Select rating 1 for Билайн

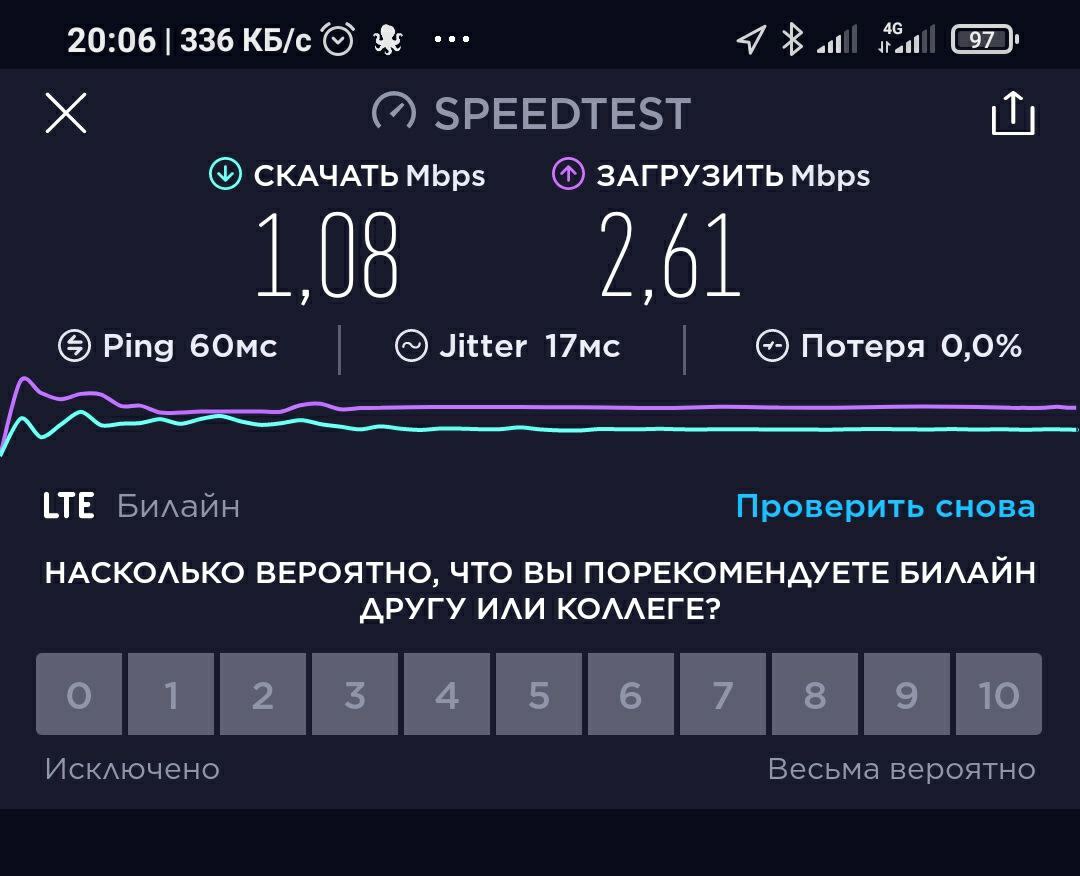click(x=171, y=694)
